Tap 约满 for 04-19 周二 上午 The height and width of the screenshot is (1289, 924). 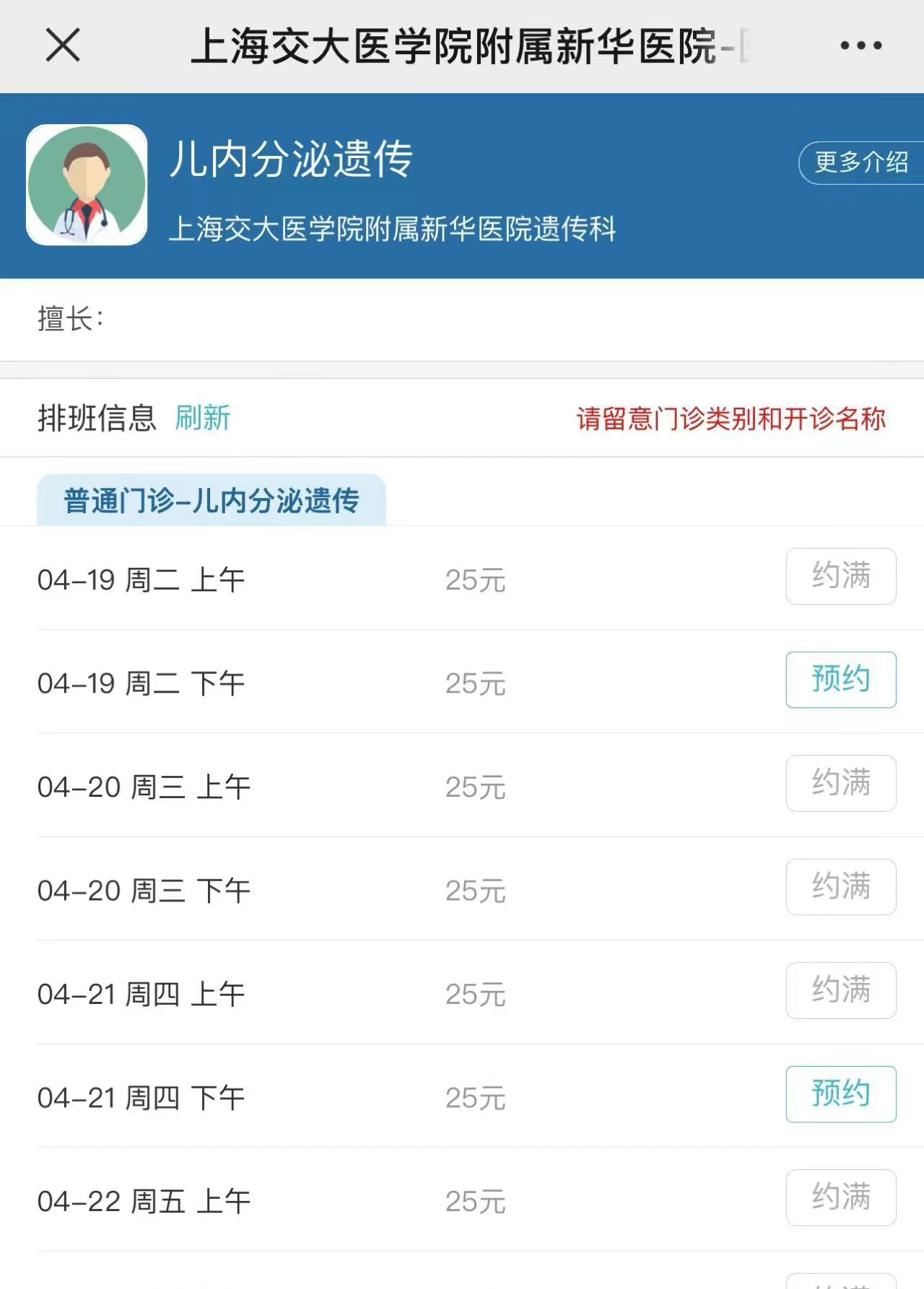point(840,576)
